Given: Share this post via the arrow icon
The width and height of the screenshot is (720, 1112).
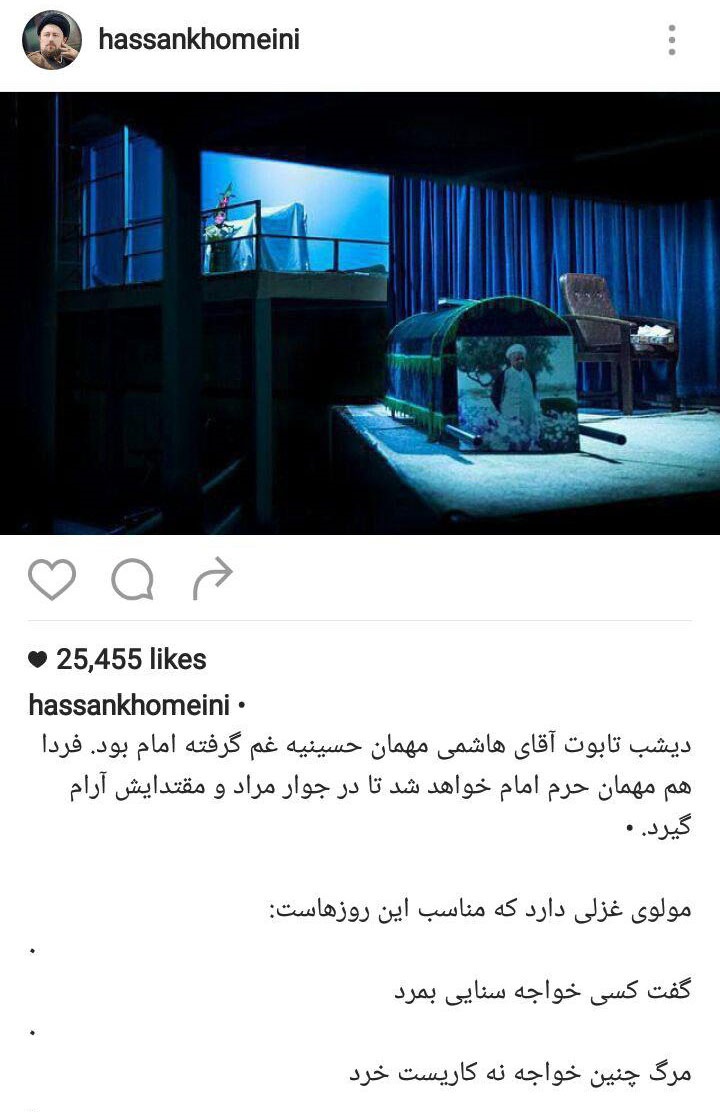Looking at the screenshot, I should [212, 578].
